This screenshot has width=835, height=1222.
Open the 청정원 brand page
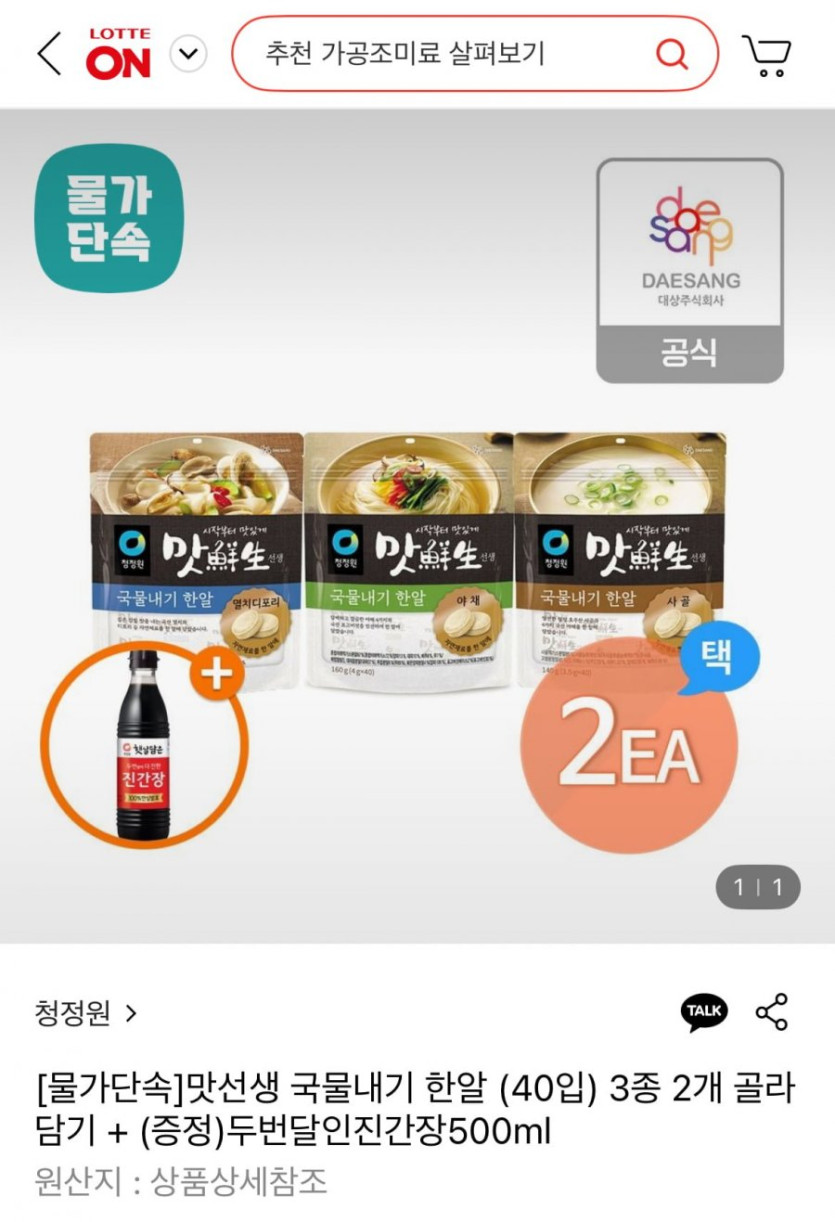click(84, 1013)
